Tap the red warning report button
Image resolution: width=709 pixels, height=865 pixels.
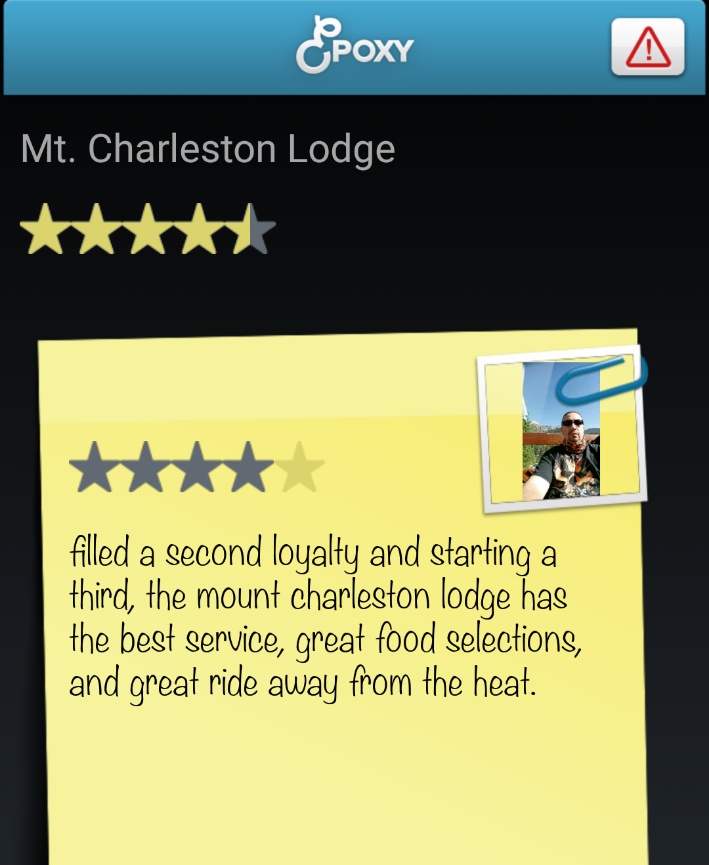[x=647, y=46]
